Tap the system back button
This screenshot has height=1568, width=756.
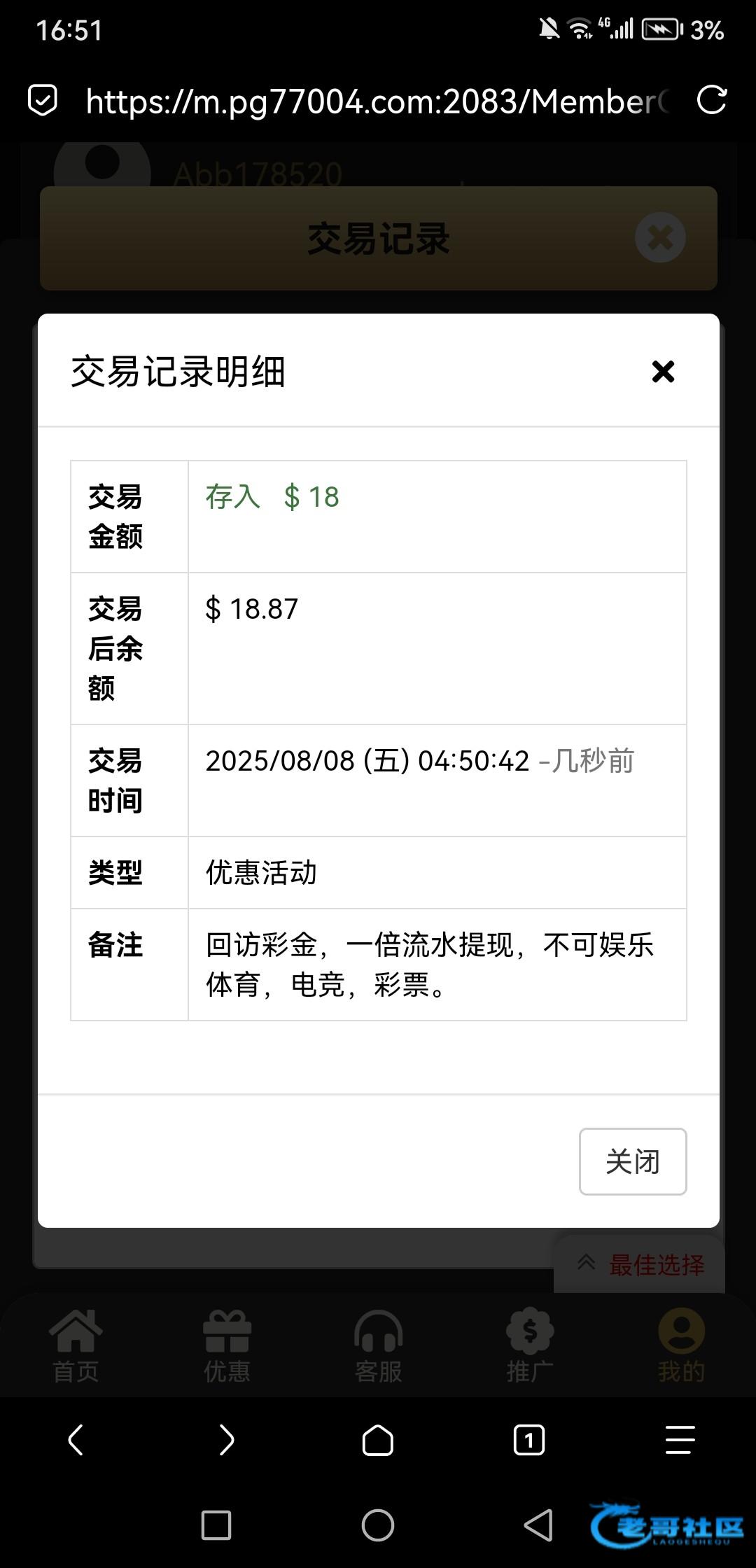538,1525
